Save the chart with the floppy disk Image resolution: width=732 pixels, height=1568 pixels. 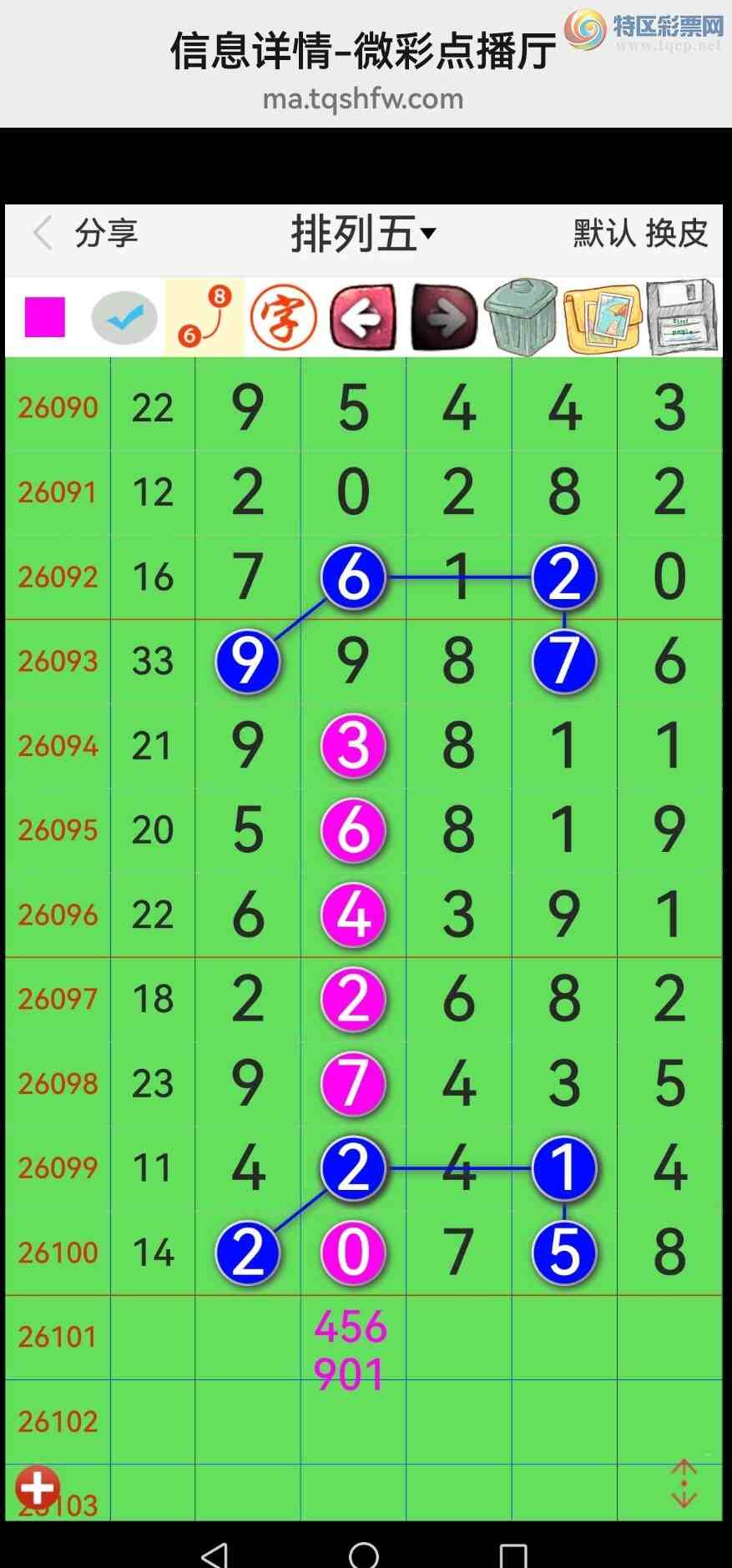tap(682, 318)
